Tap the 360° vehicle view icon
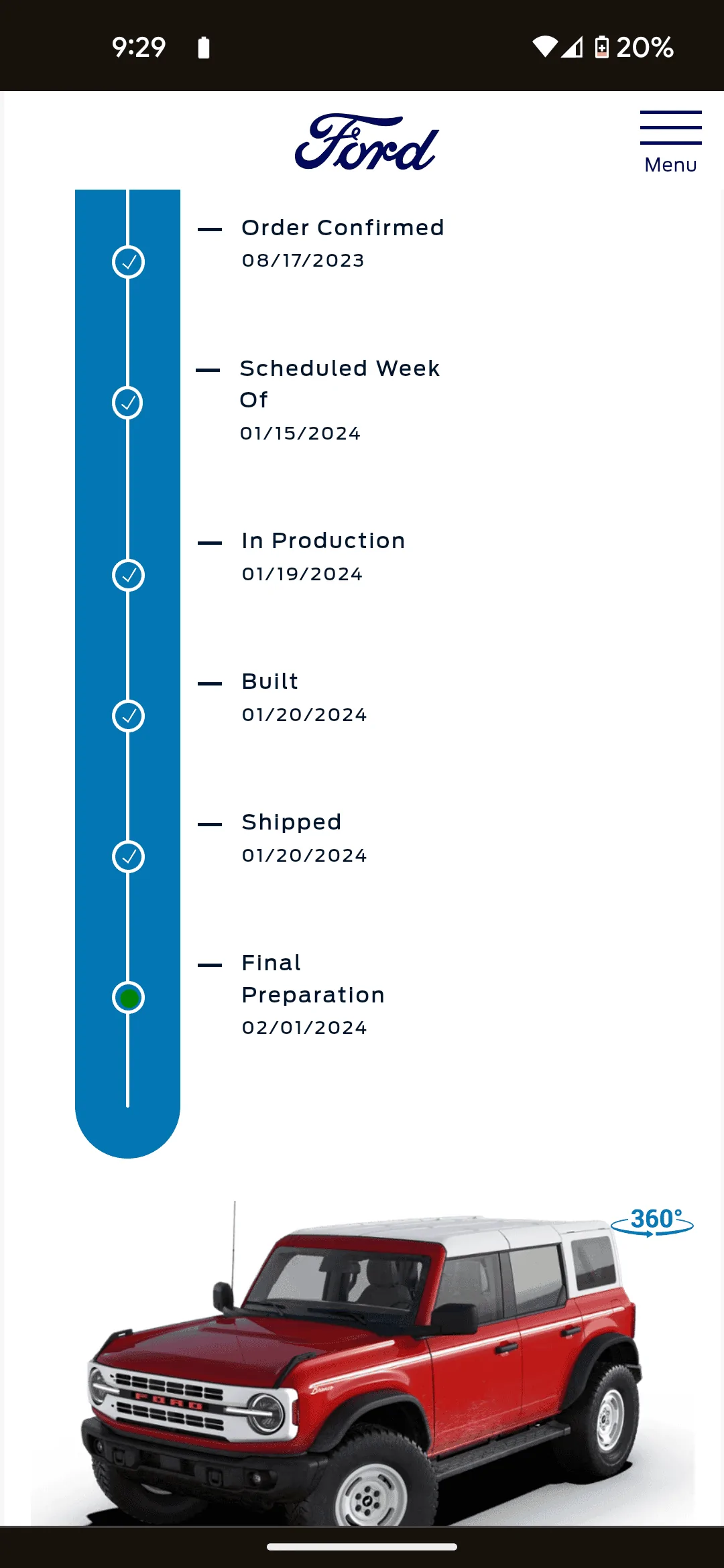Screen dimensions: 724x1568 [x=652, y=1222]
